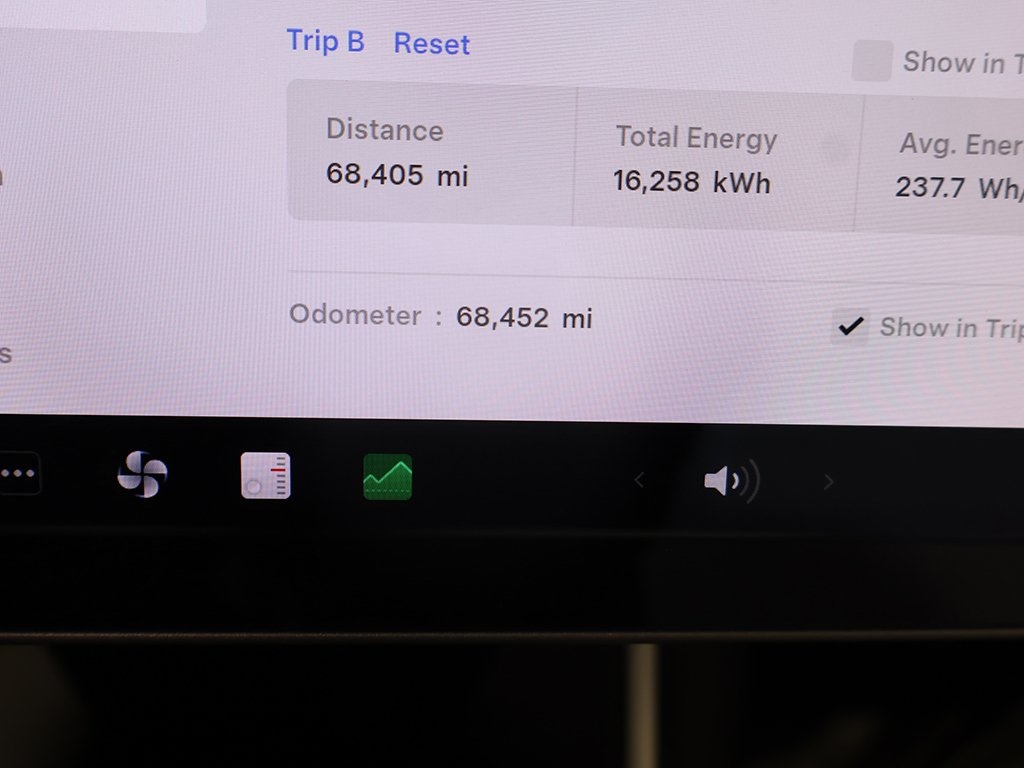1024x768 pixels.
Task: Lower the volume with the left arrow
Action: pos(639,482)
